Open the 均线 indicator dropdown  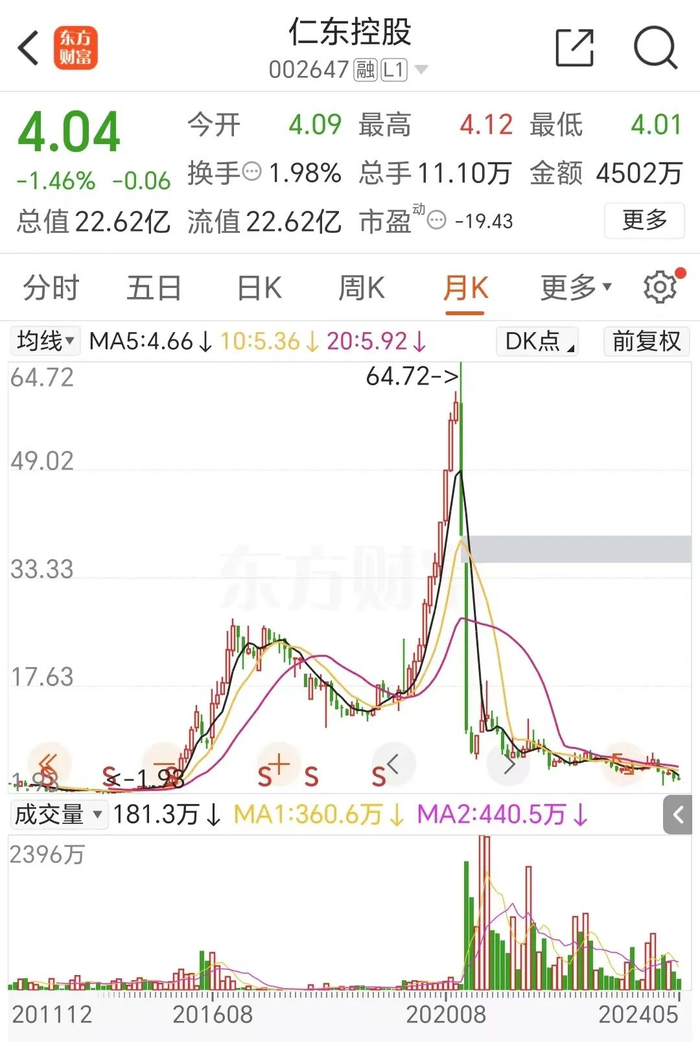pyautogui.click(x=45, y=341)
